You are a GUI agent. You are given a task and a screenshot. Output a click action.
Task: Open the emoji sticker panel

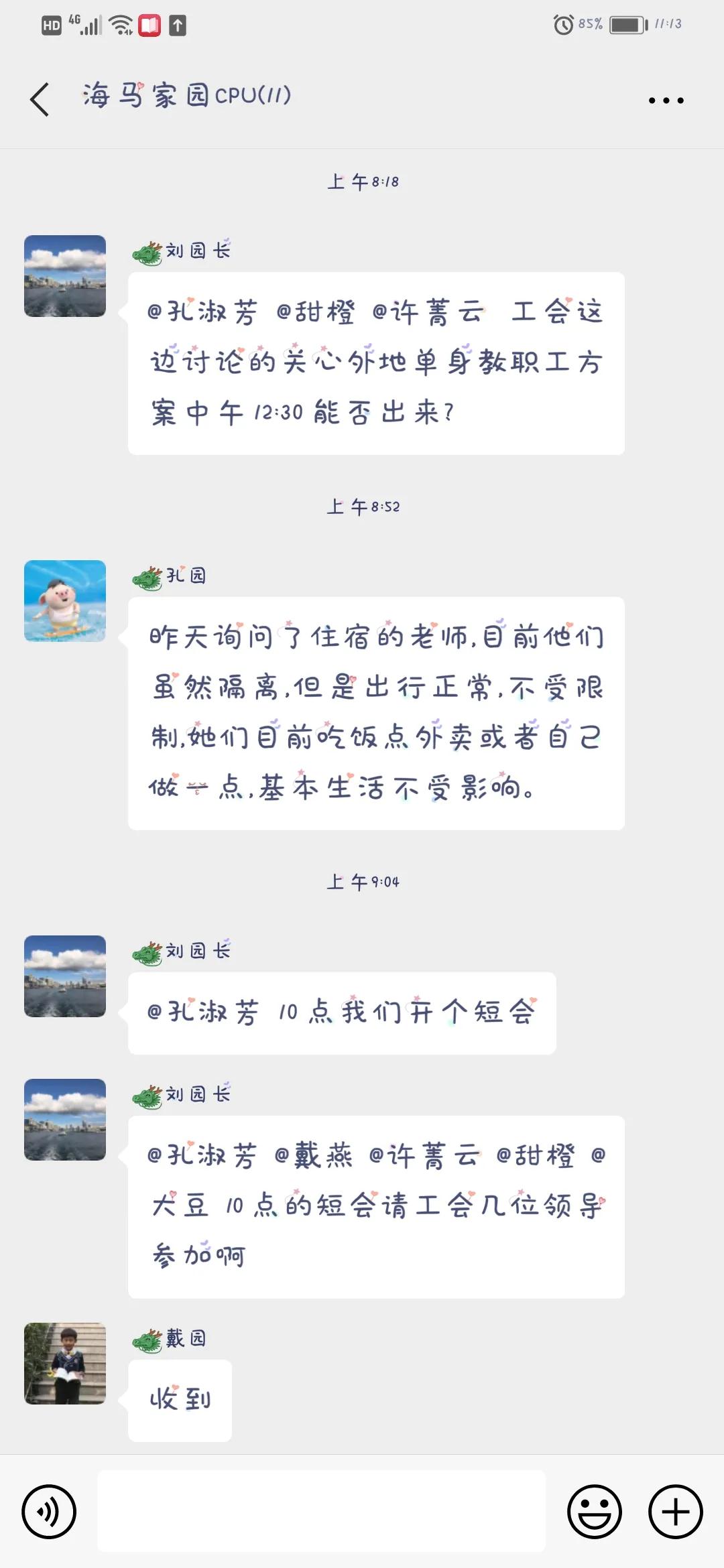click(x=594, y=1511)
